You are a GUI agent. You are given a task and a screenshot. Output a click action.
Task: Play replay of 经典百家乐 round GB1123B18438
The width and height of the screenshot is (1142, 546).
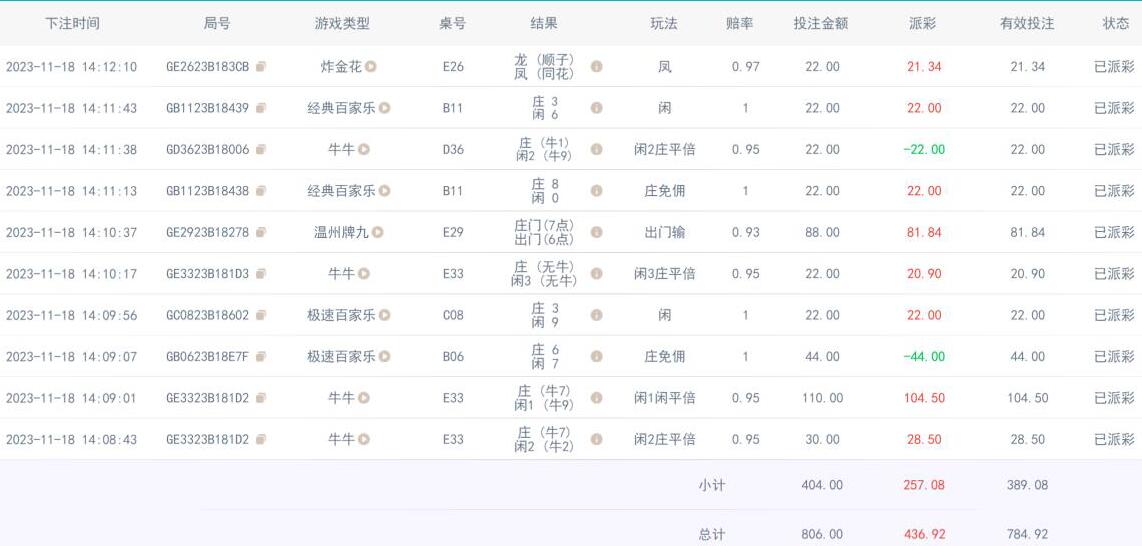pyautogui.click(x=385, y=191)
